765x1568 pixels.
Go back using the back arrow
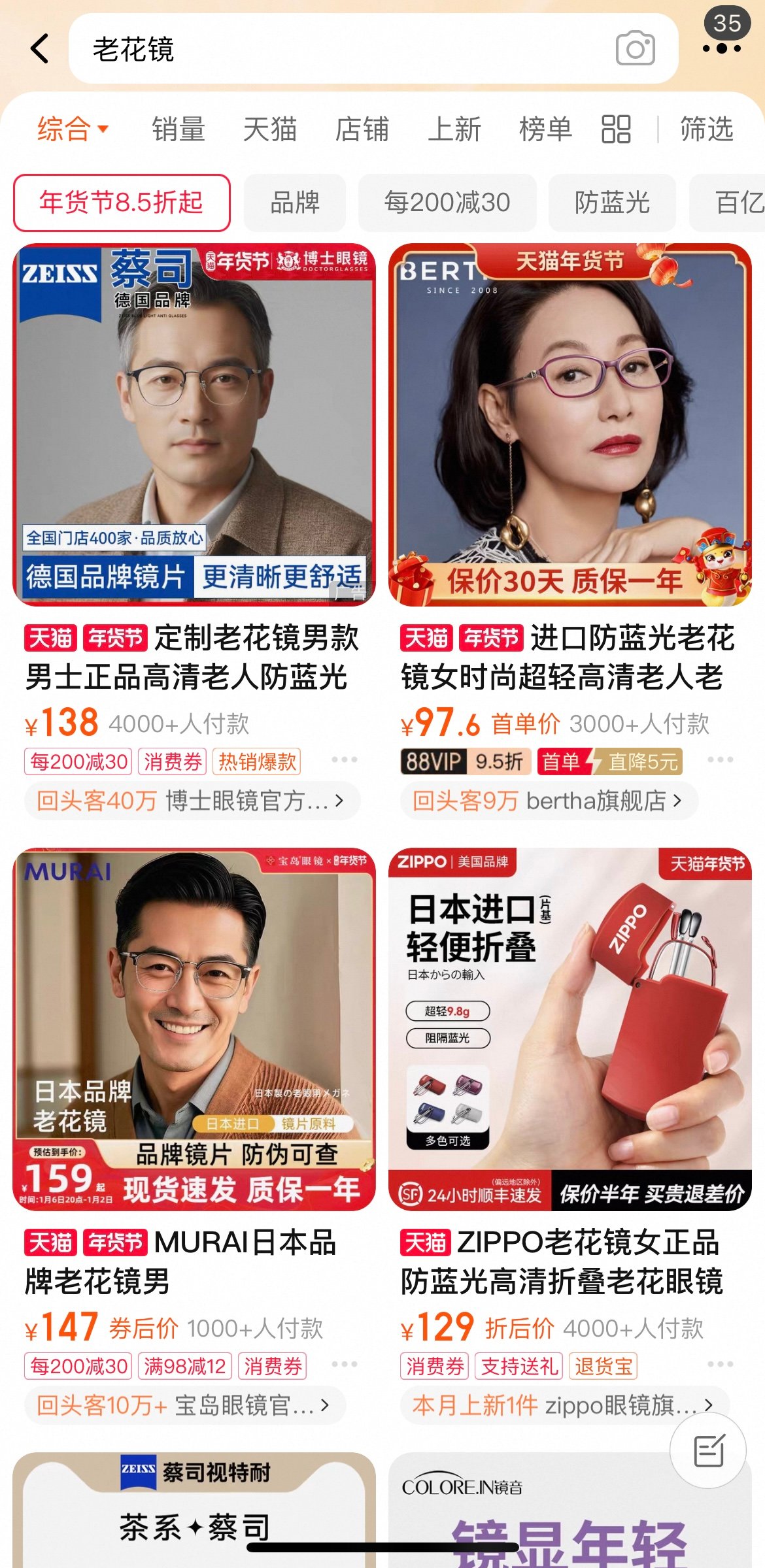[x=40, y=49]
